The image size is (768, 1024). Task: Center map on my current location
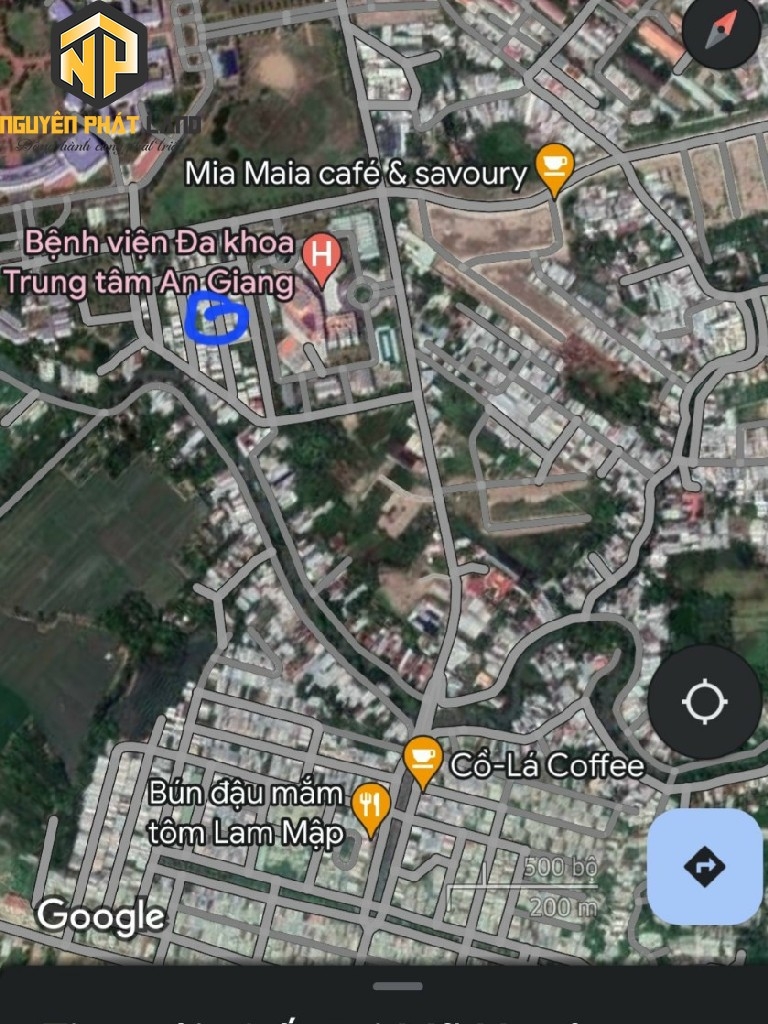pos(704,702)
